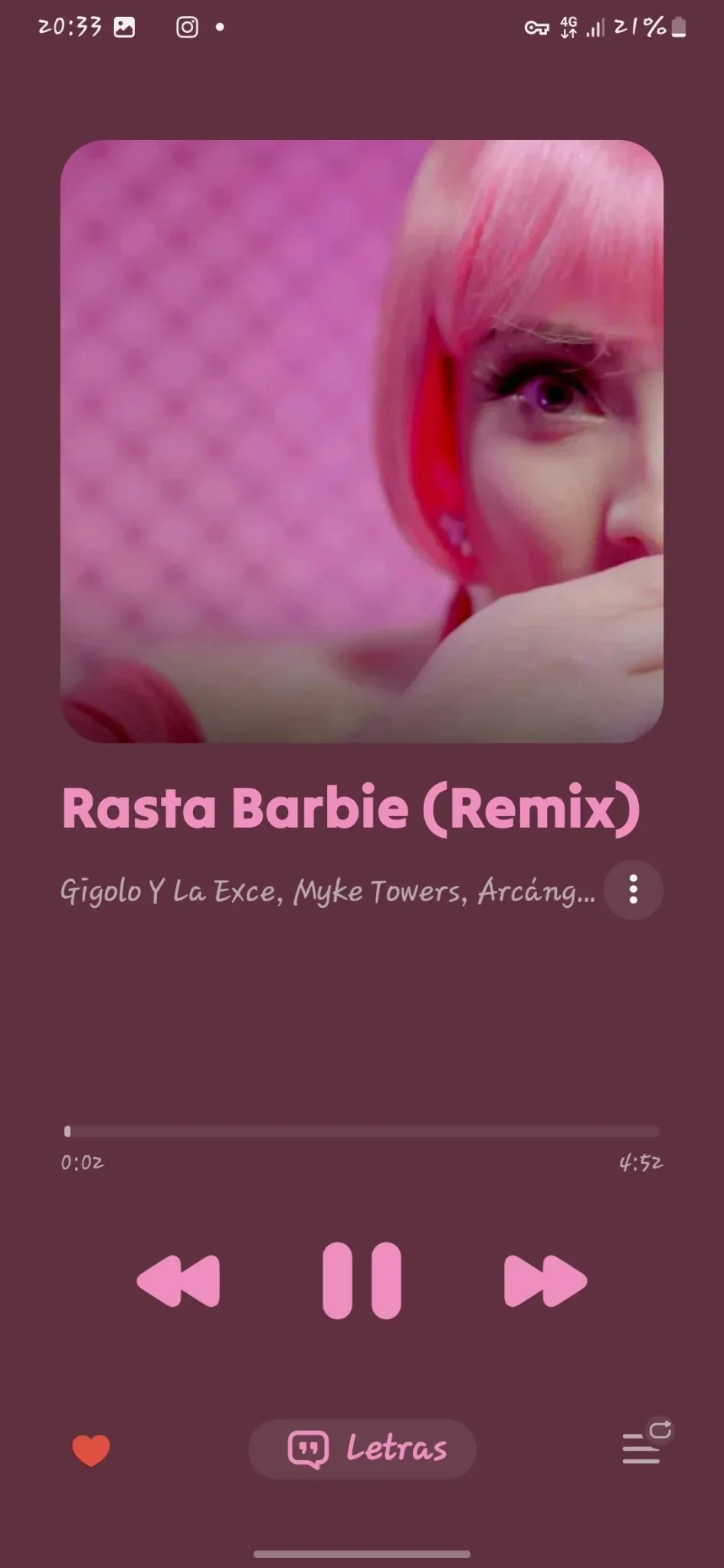Screen dimensions: 724x1568
Task: Skip to the next track
Action: coord(545,1280)
